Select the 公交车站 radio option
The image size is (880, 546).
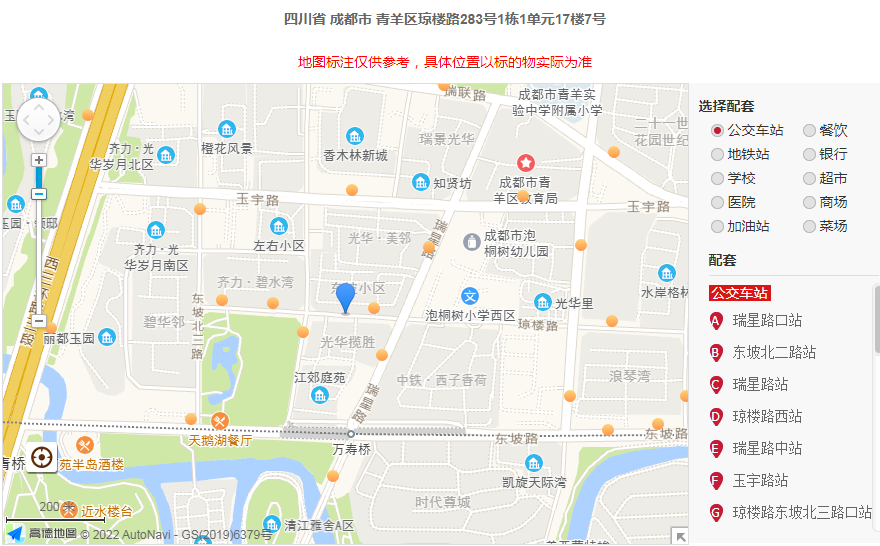(717, 130)
